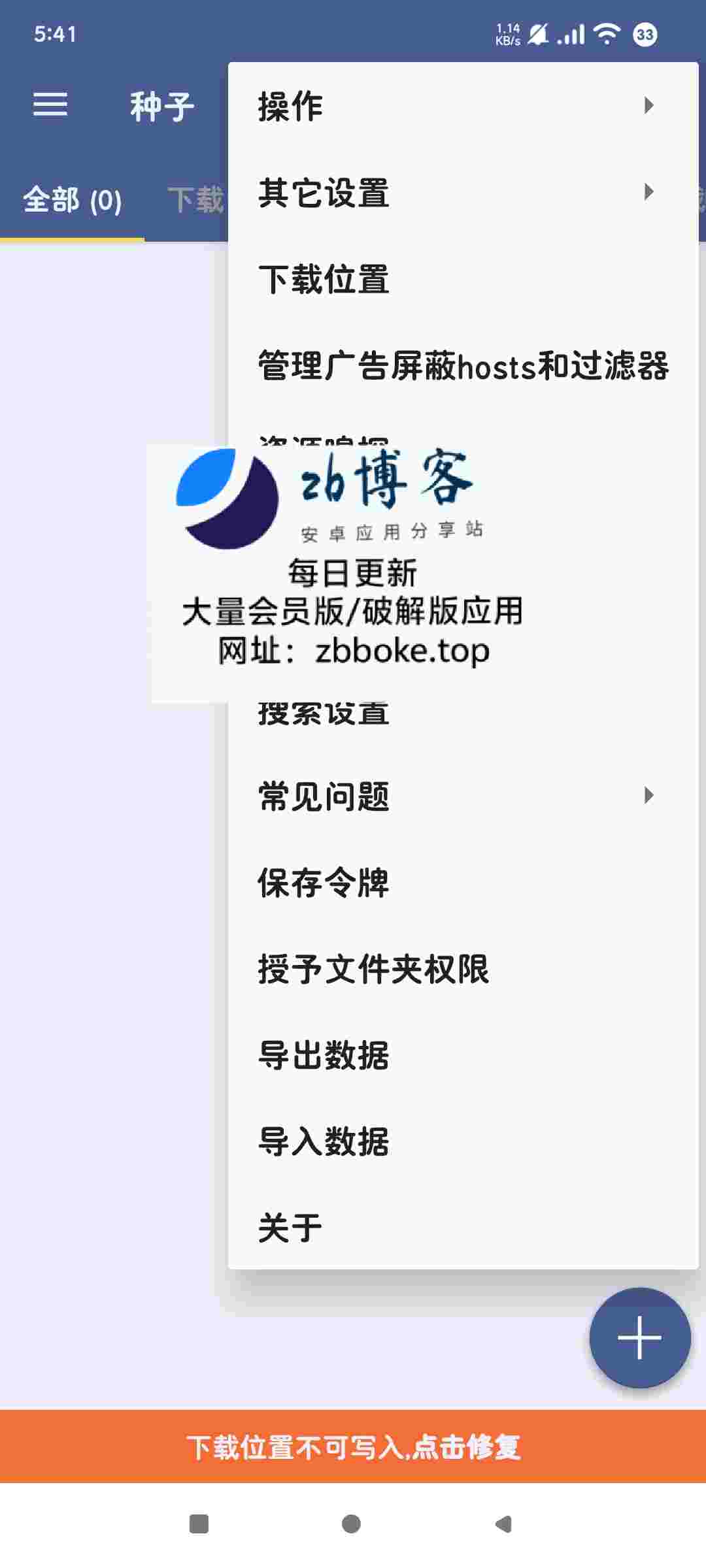The width and height of the screenshot is (706, 1568).
Task: Add a new torrent with plus button
Action: coord(639,1337)
